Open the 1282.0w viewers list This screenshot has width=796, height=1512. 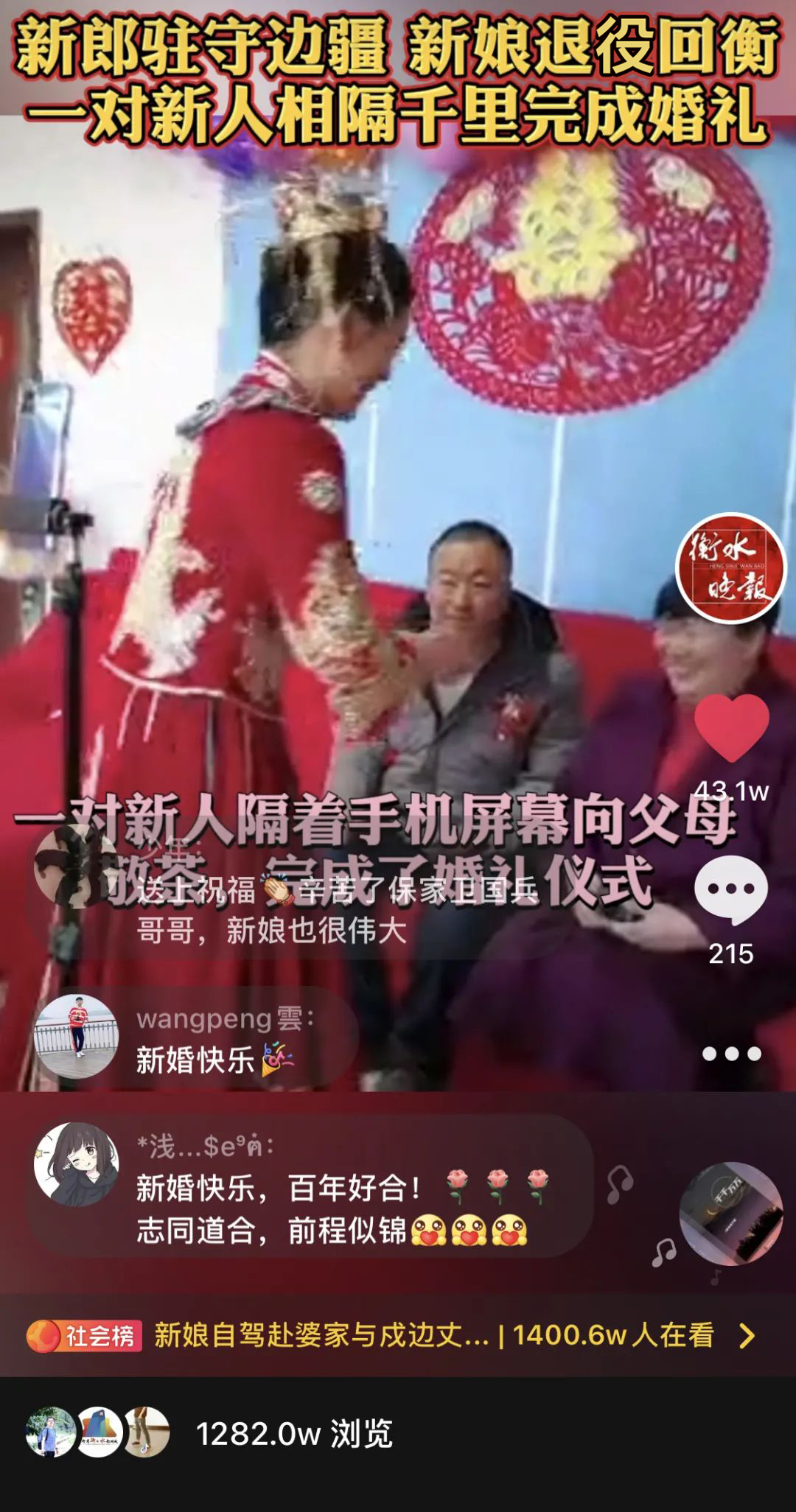(293, 1434)
